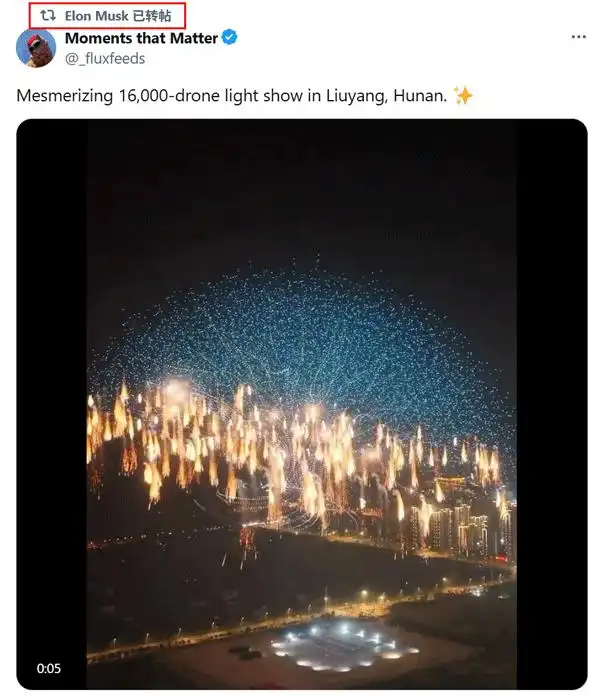The image size is (600, 697).
Task: Open Moments that Matter profile avatar
Action: [36, 48]
